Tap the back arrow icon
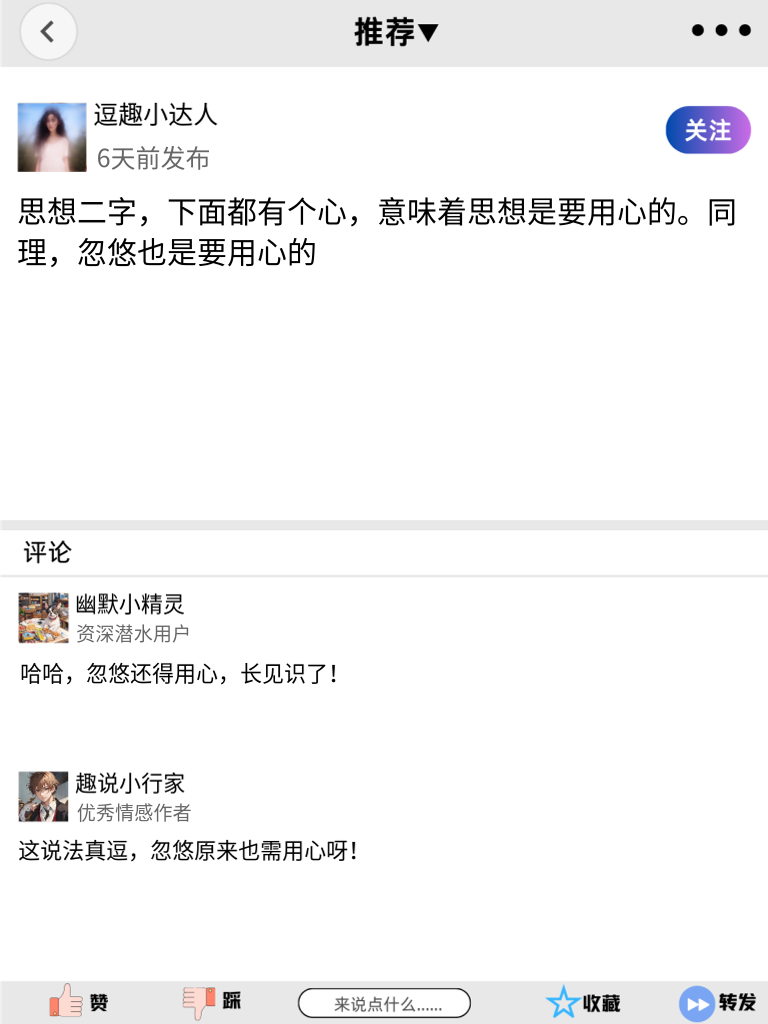This screenshot has height=1024, width=768. [48, 31]
